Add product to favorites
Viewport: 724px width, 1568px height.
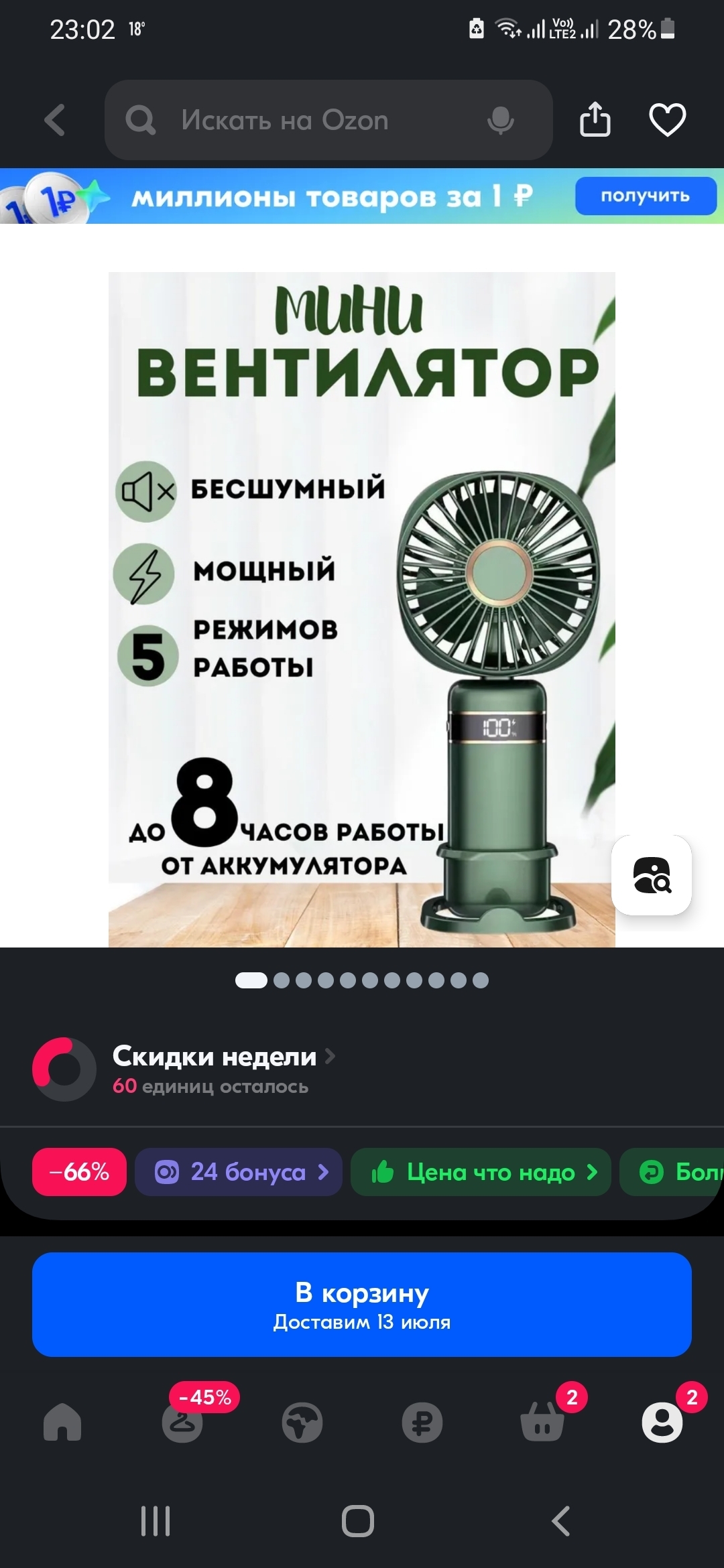tap(667, 120)
